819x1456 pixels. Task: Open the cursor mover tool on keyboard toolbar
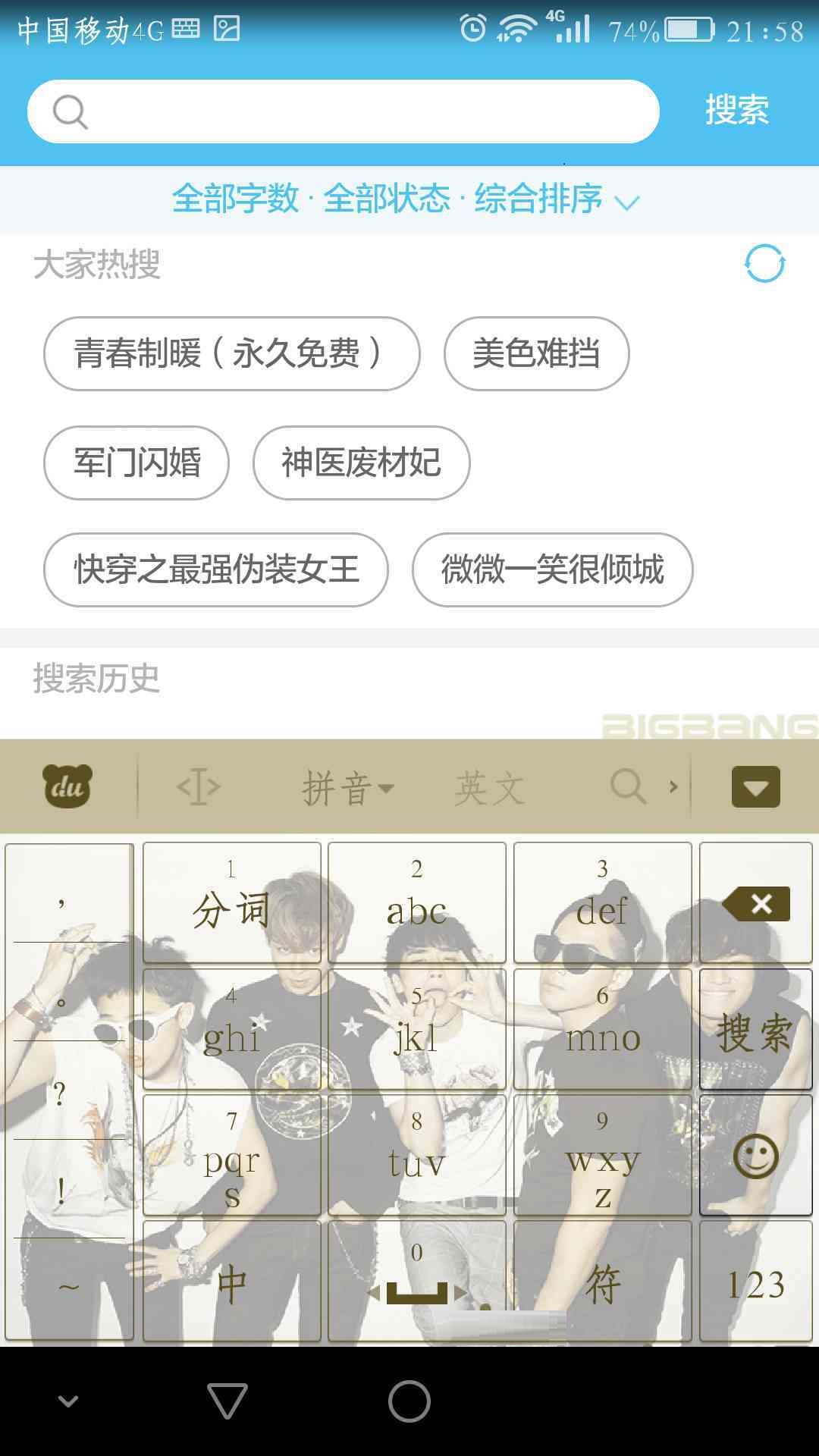pos(199,786)
